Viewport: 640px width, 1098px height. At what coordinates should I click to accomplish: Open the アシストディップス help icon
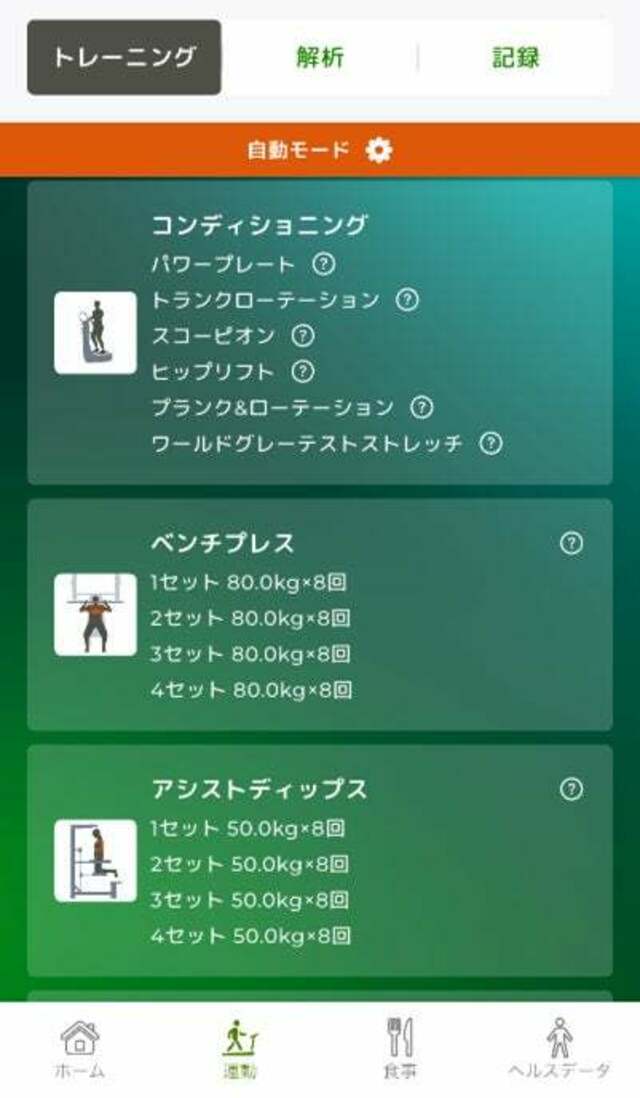(x=571, y=789)
